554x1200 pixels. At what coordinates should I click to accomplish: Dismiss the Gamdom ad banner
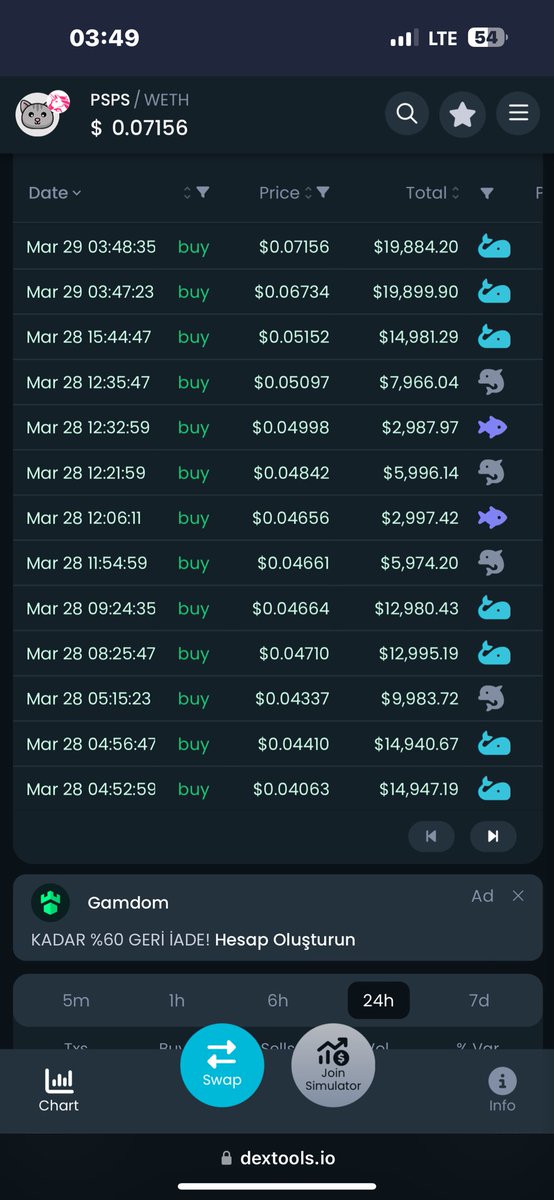coord(518,896)
